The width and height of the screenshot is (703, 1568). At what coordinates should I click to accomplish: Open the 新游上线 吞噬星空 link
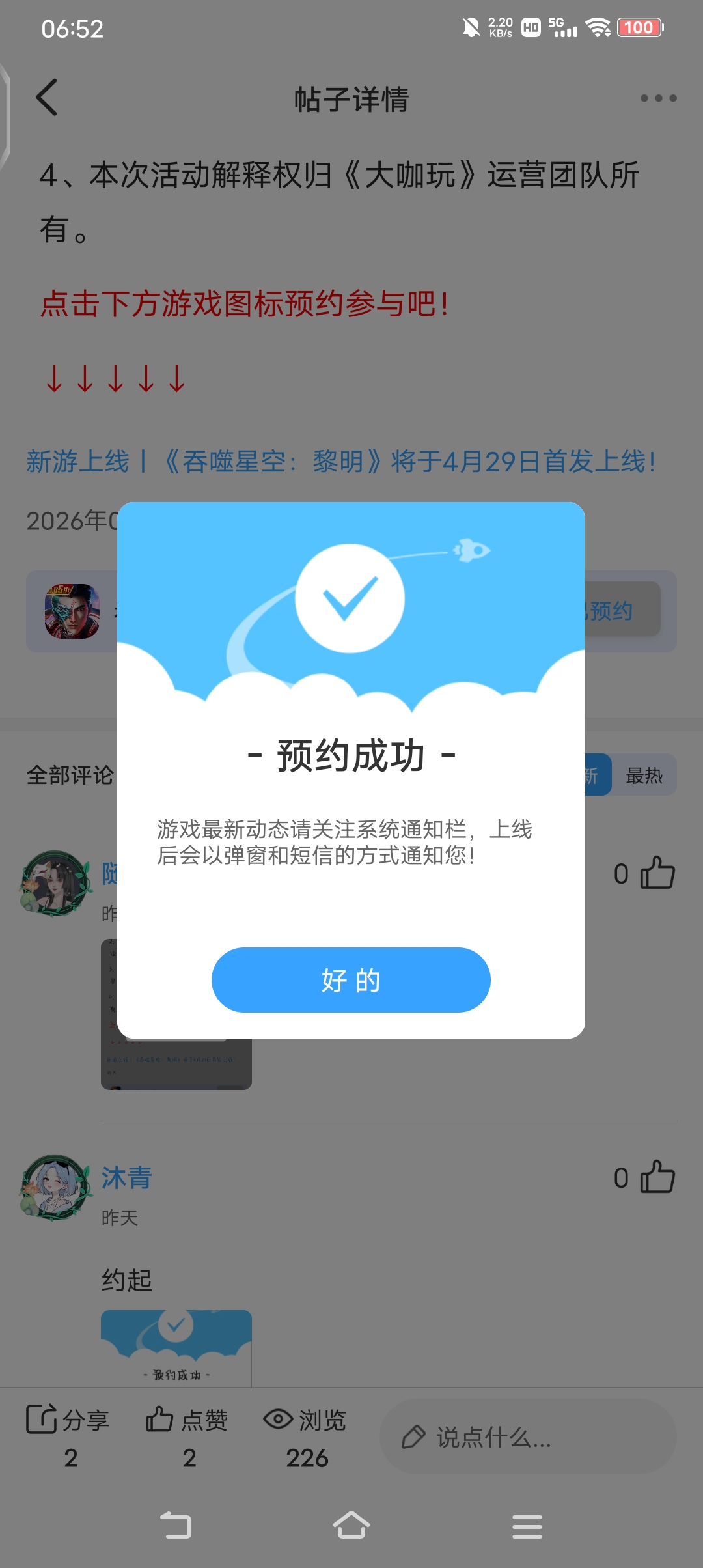coord(340,462)
